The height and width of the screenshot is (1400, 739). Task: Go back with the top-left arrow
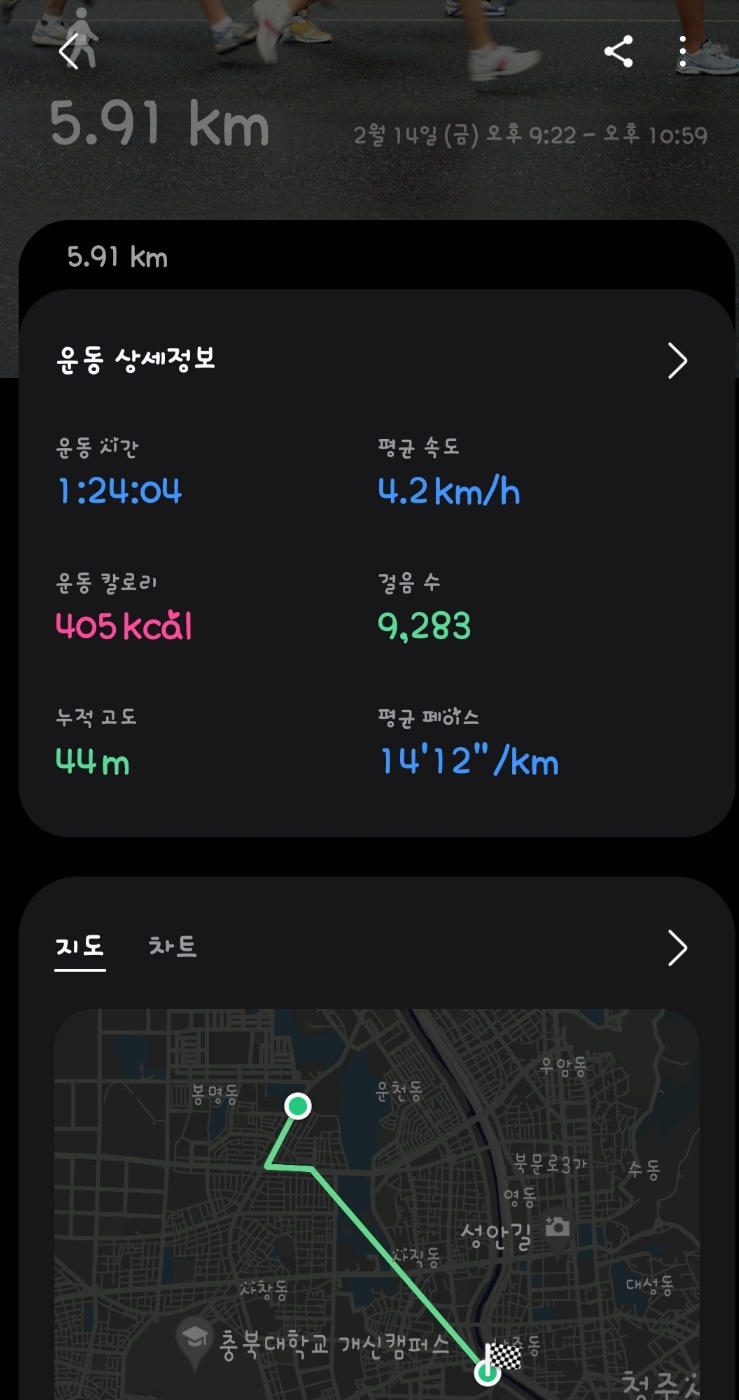click(x=68, y=51)
